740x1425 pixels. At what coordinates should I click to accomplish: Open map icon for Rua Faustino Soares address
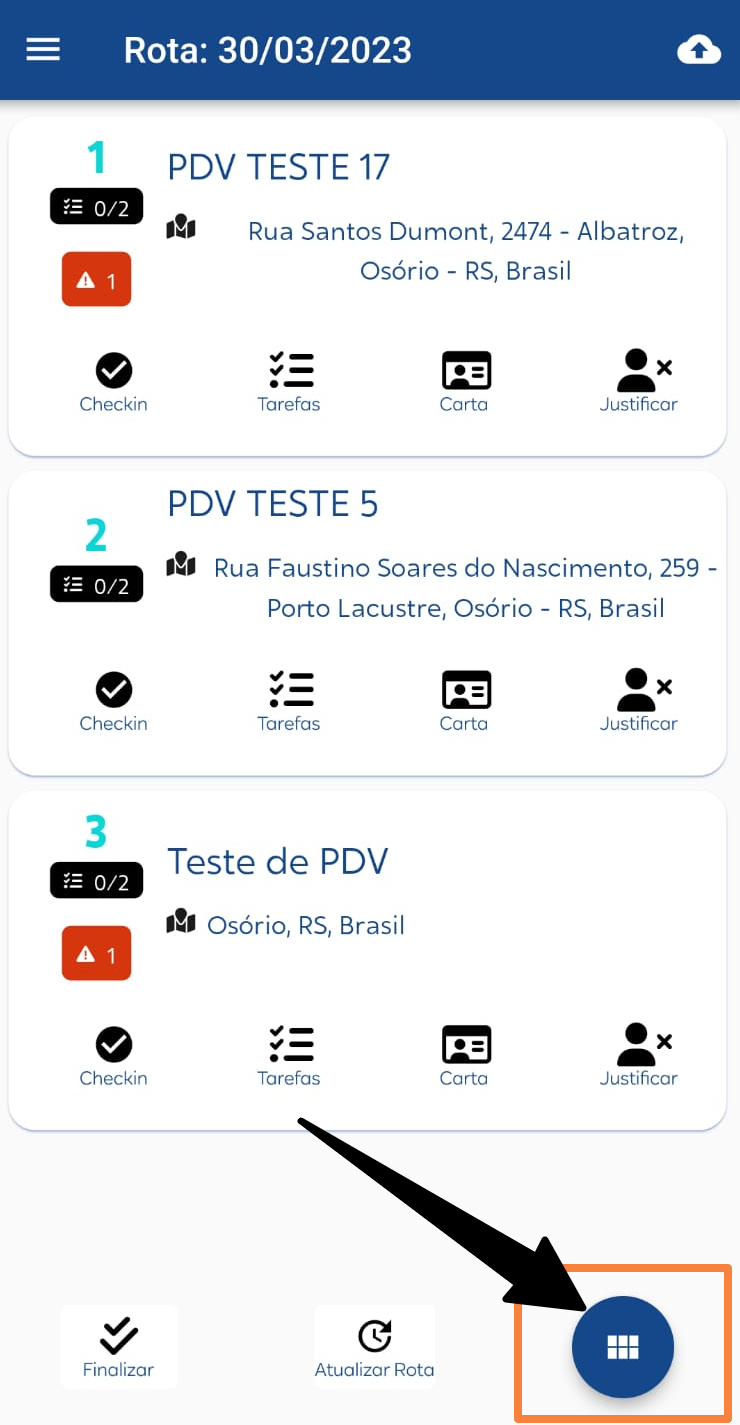181,565
